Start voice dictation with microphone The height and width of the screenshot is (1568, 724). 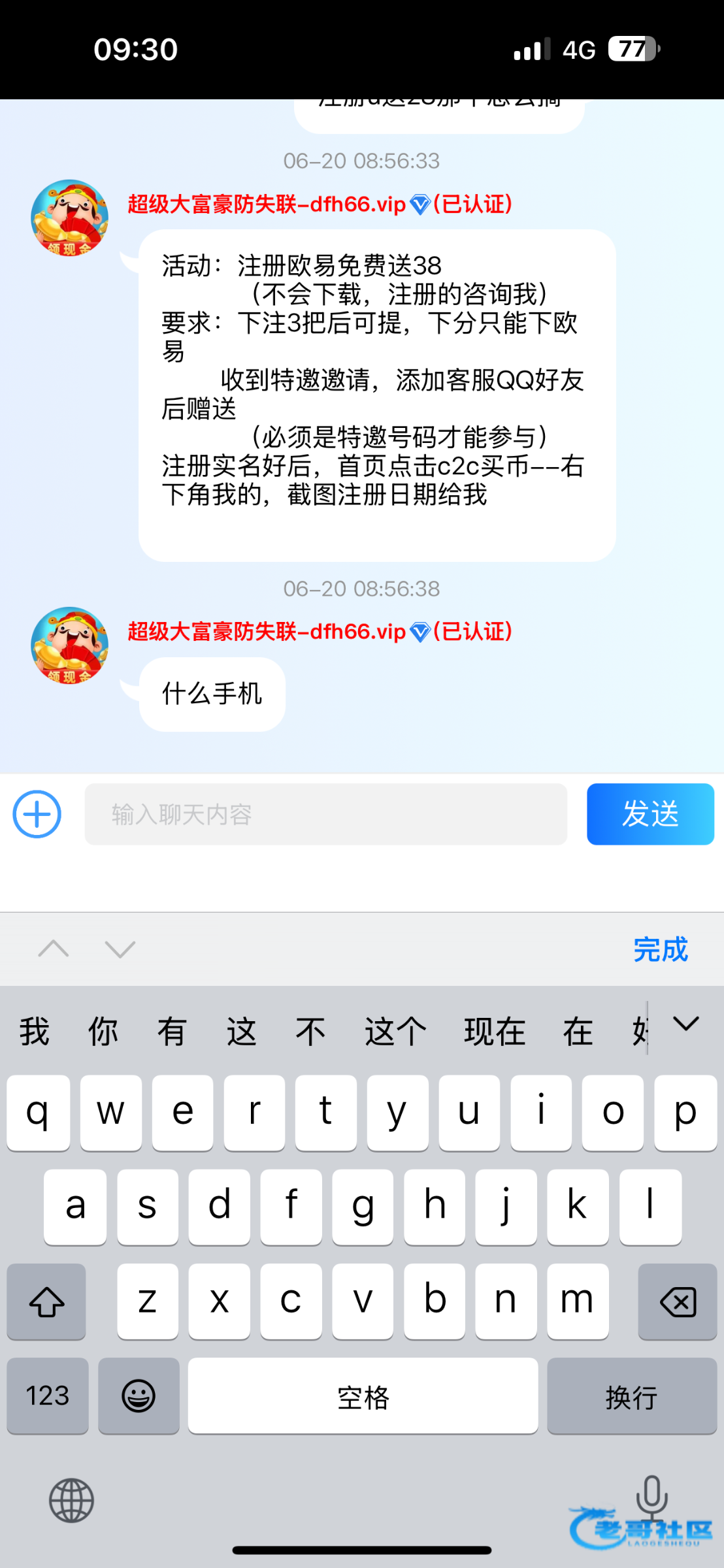point(651,1496)
